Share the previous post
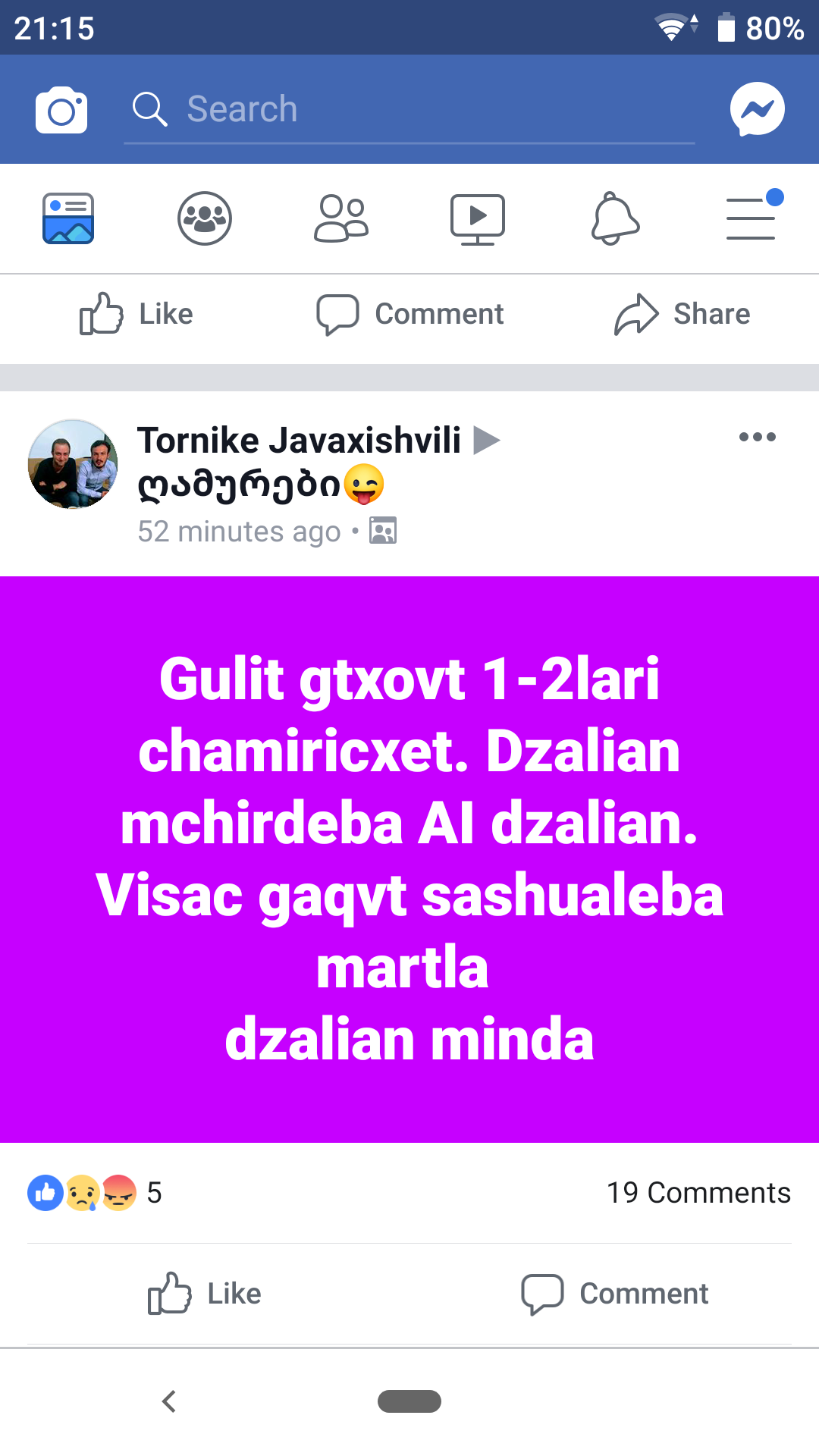819x1456 pixels. [682, 314]
